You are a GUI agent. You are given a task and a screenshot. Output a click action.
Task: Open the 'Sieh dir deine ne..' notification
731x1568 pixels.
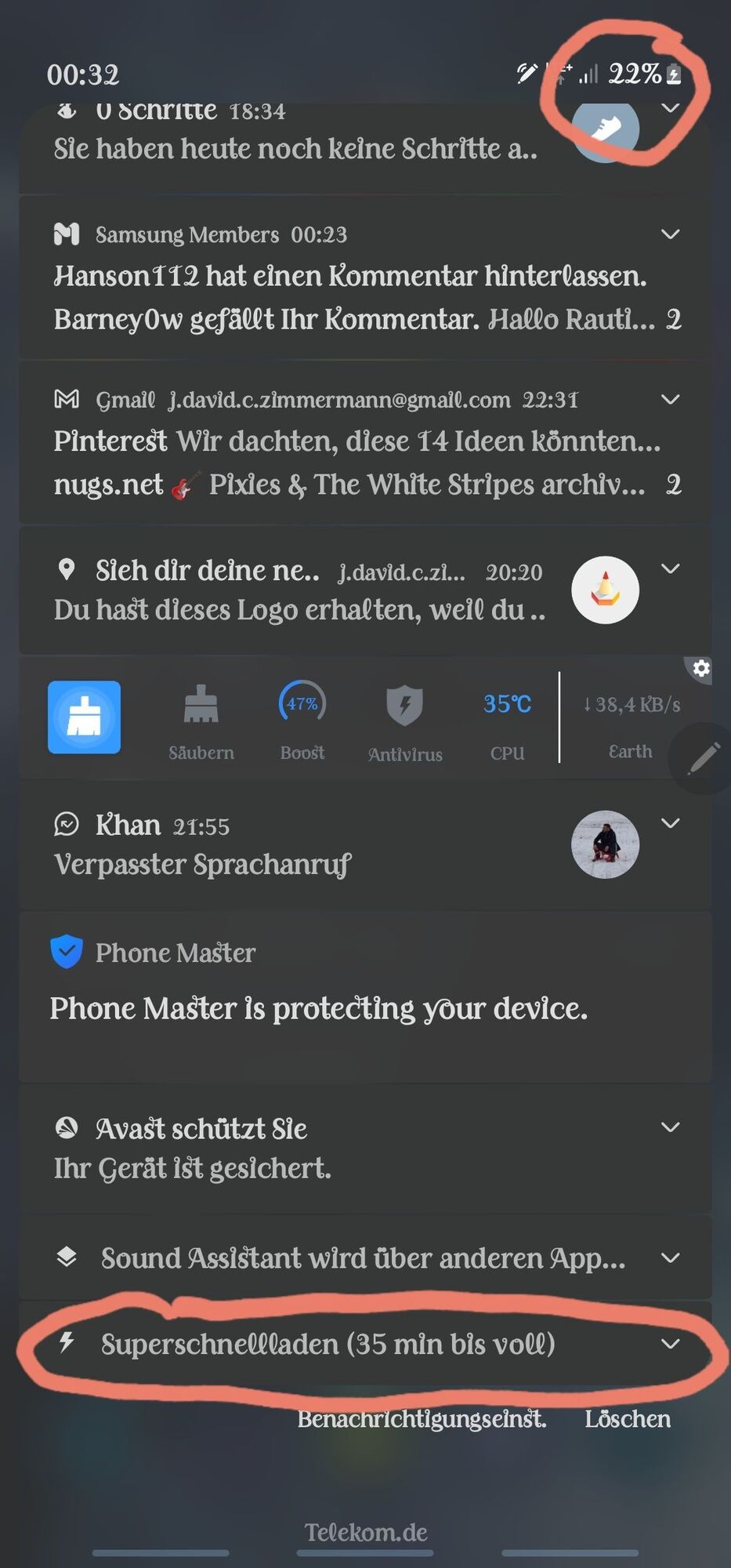click(298, 591)
